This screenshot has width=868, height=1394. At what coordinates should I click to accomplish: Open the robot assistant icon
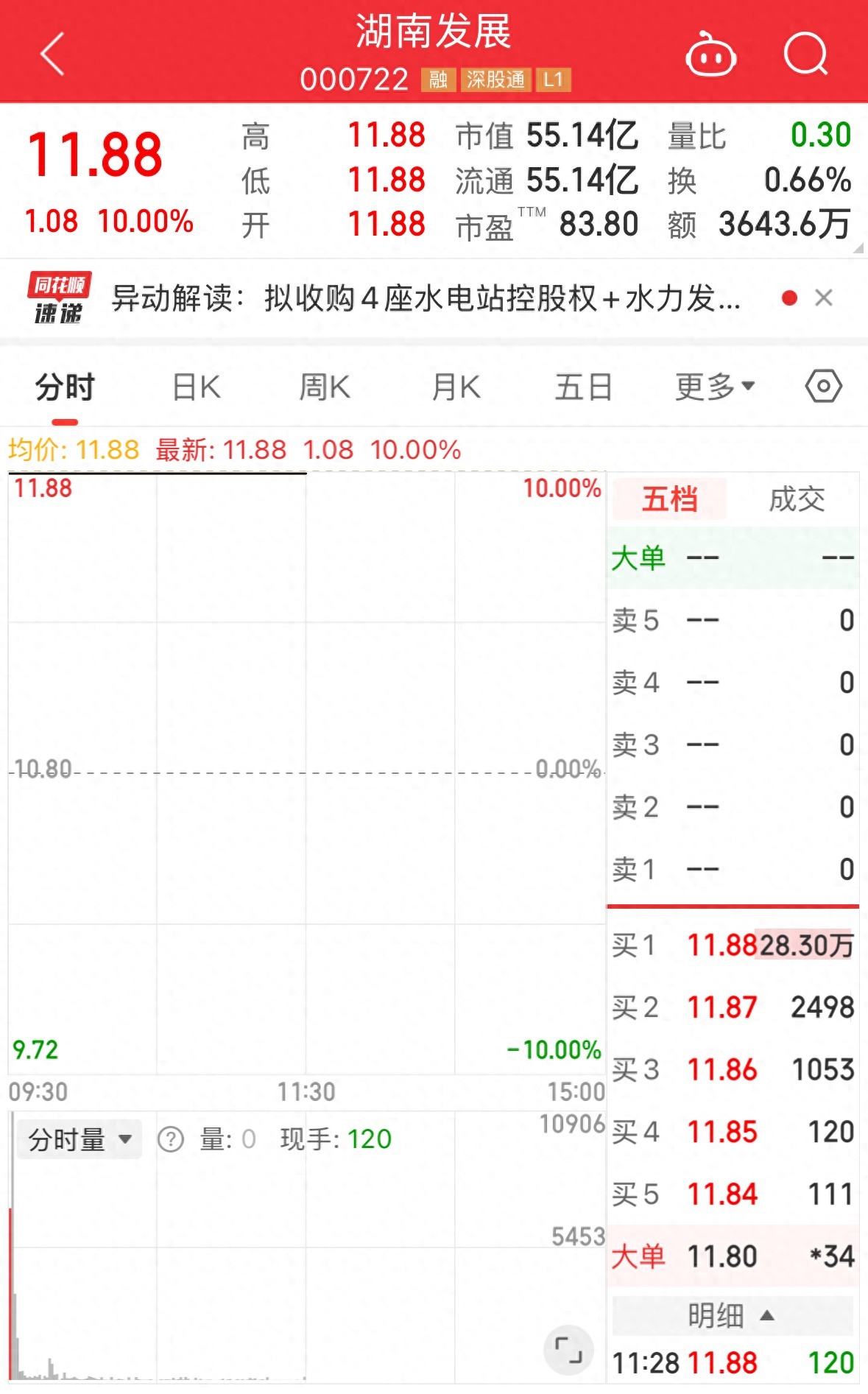pos(710,55)
